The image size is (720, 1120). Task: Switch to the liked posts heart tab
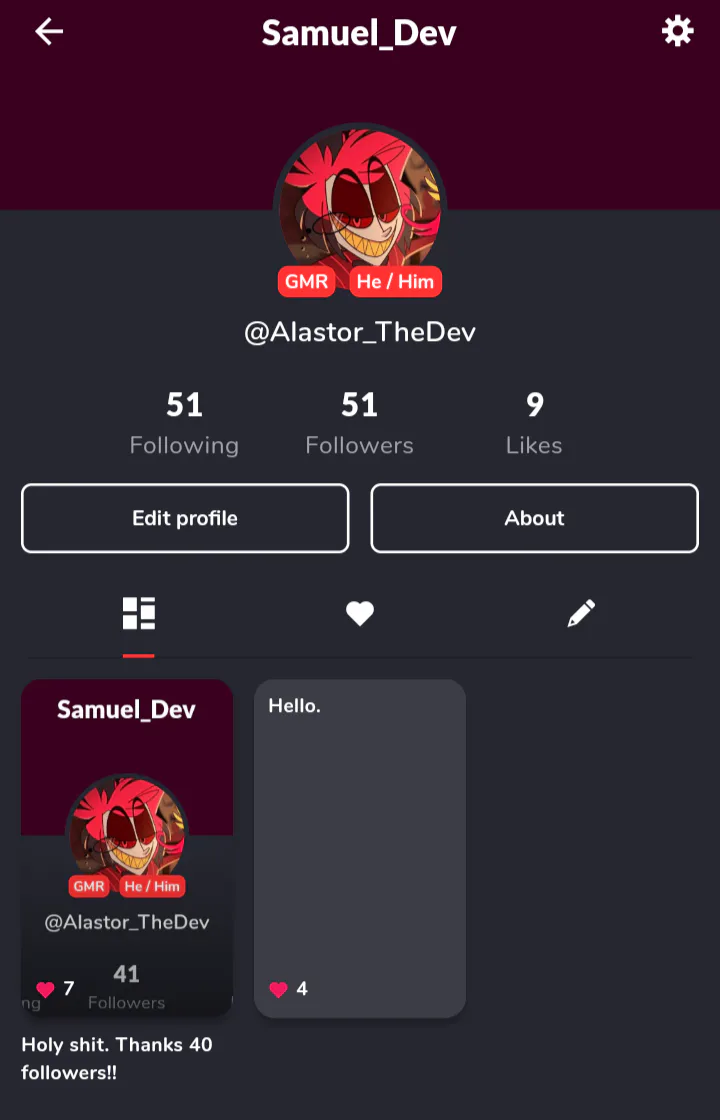click(360, 613)
